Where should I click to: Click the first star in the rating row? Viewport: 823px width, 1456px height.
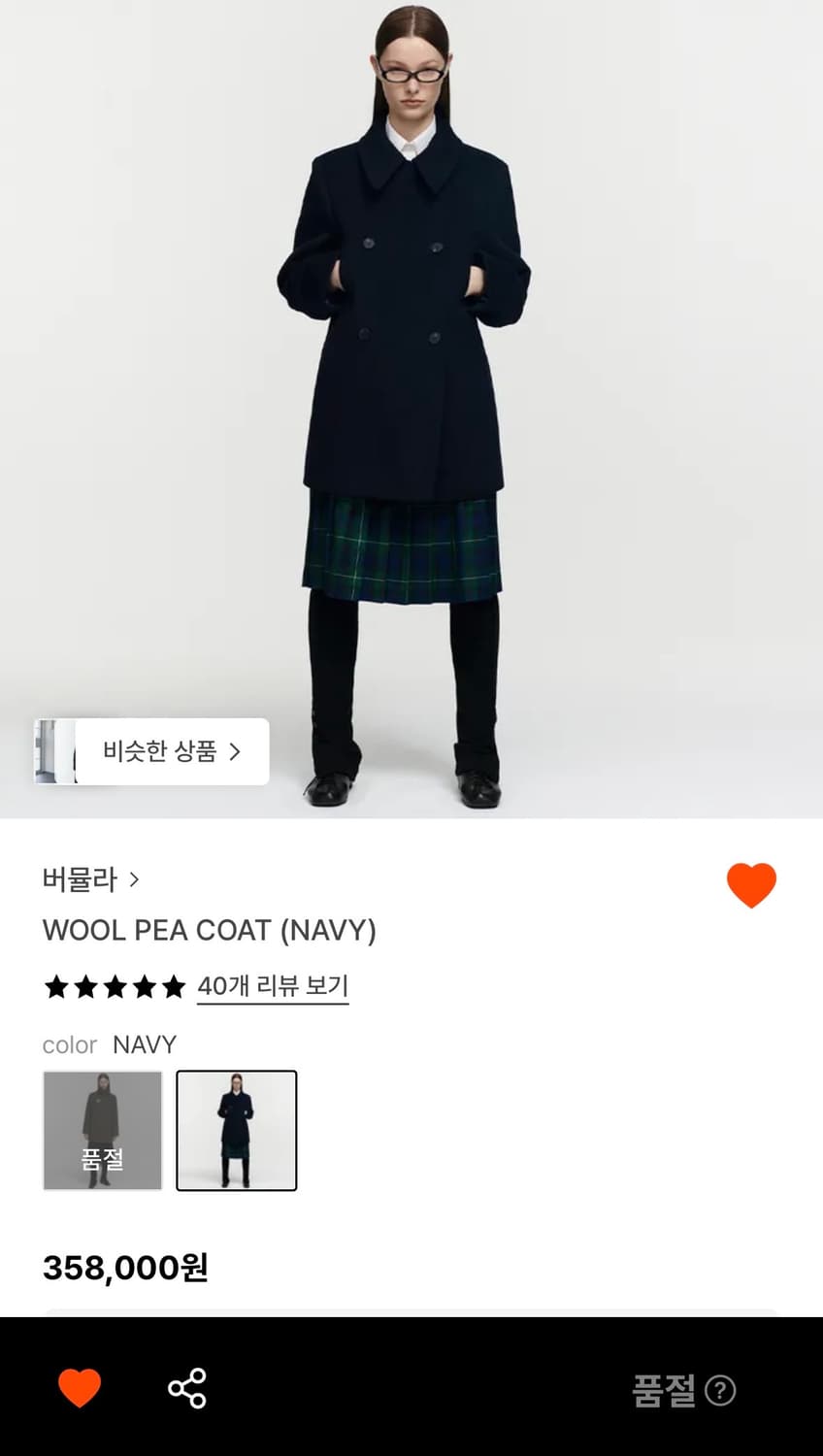tap(58, 986)
